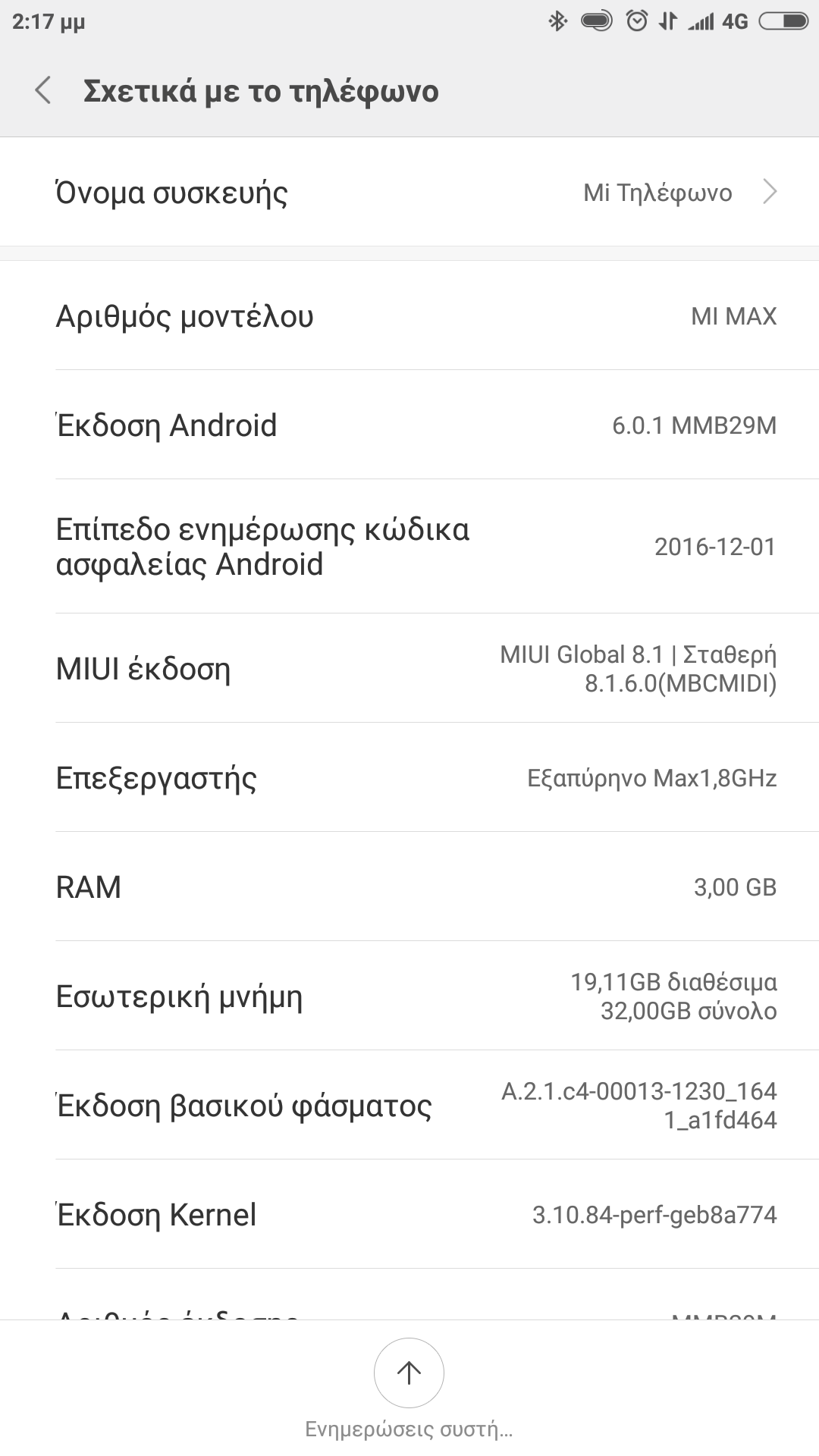Viewport: 819px width, 1456px height.
Task: Tap the Έκδοση Android row
Action: click(409, 425)
